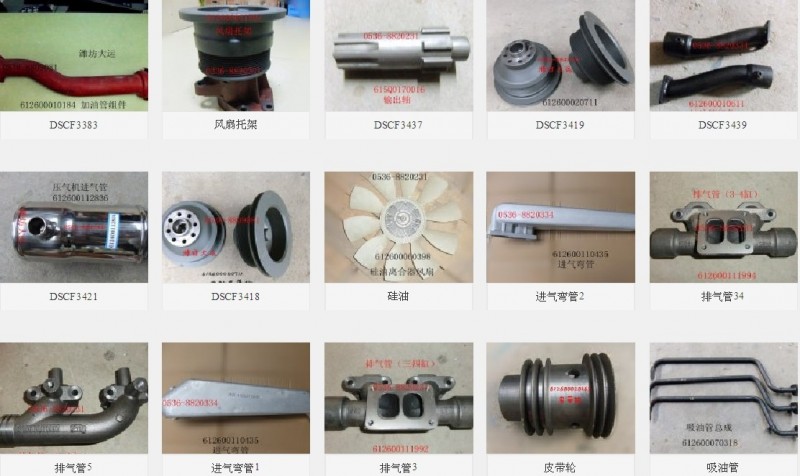Select the 硅油 fan product

point(398,227)
